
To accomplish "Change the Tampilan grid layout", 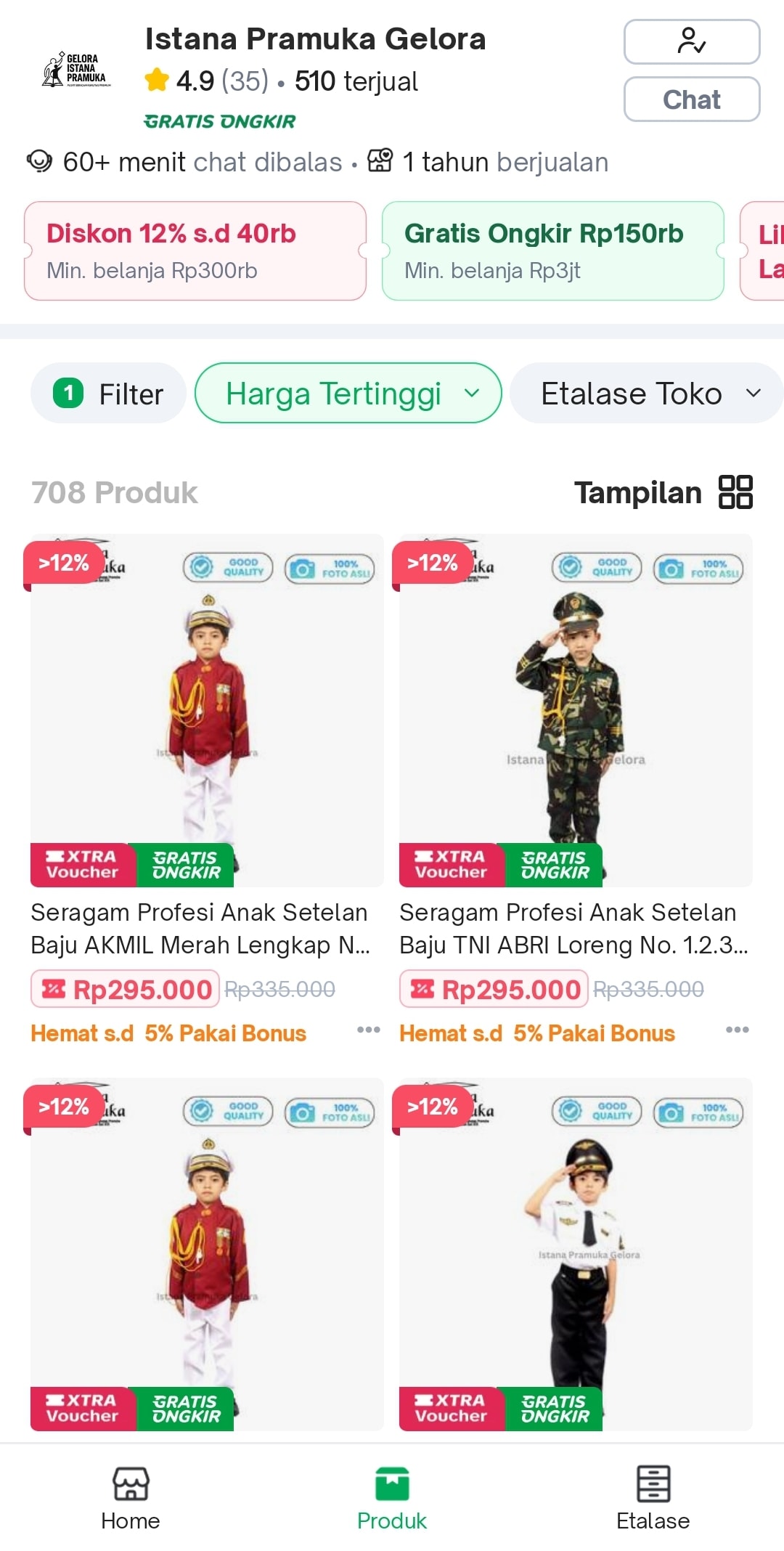I will 735,492.
